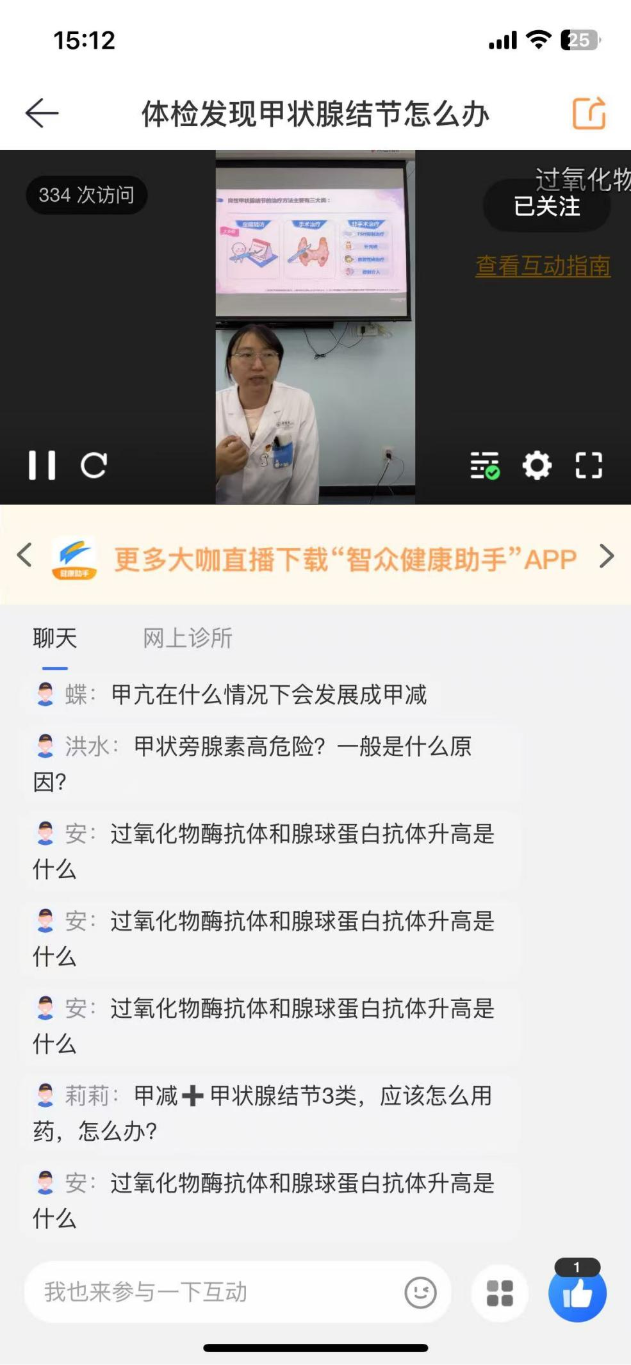Screen dimensions: 631x1365
Task: Enter fullscreen video mode
Action: [589, 465]
